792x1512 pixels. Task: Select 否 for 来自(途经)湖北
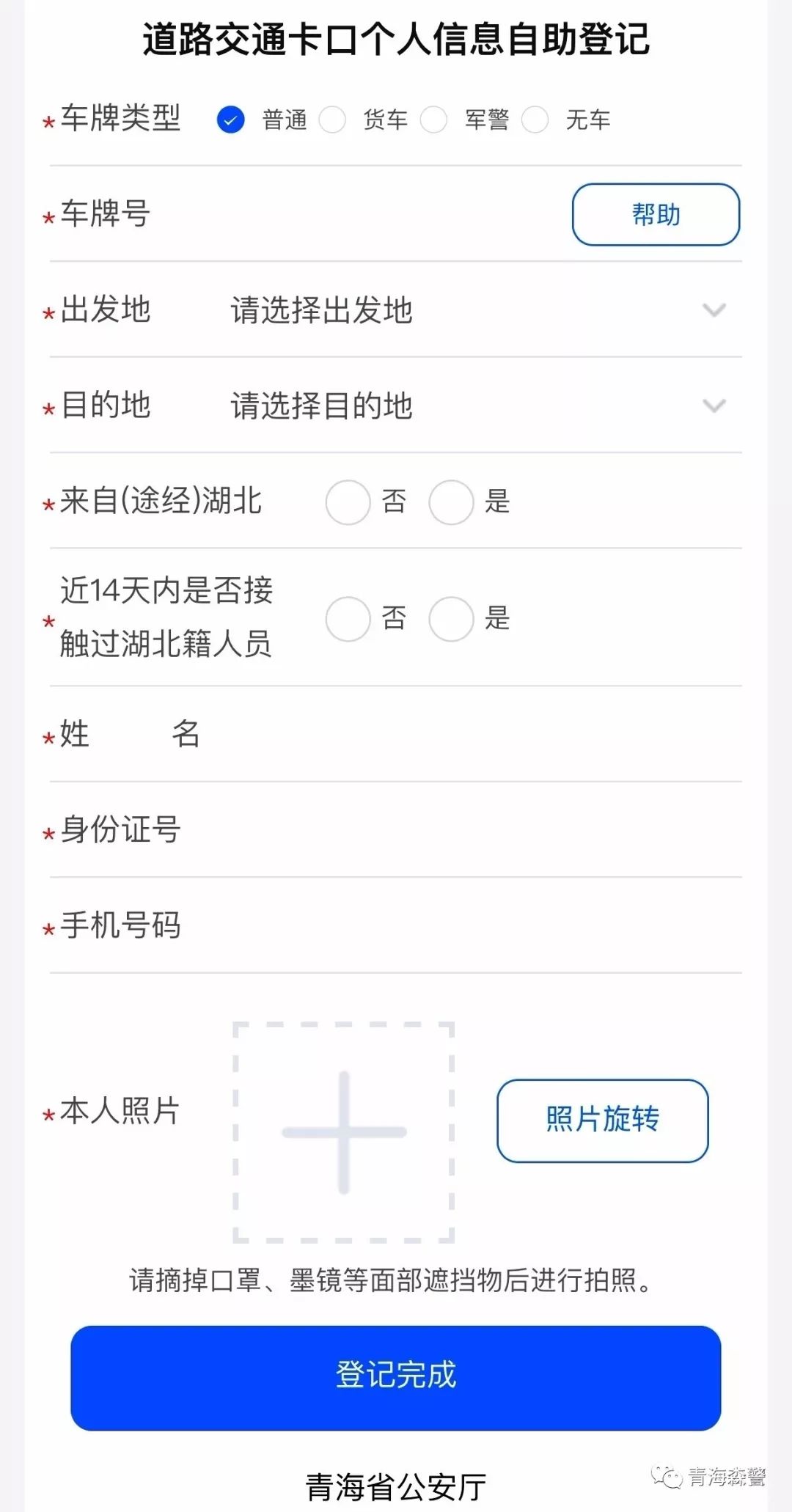coord(348,502)
